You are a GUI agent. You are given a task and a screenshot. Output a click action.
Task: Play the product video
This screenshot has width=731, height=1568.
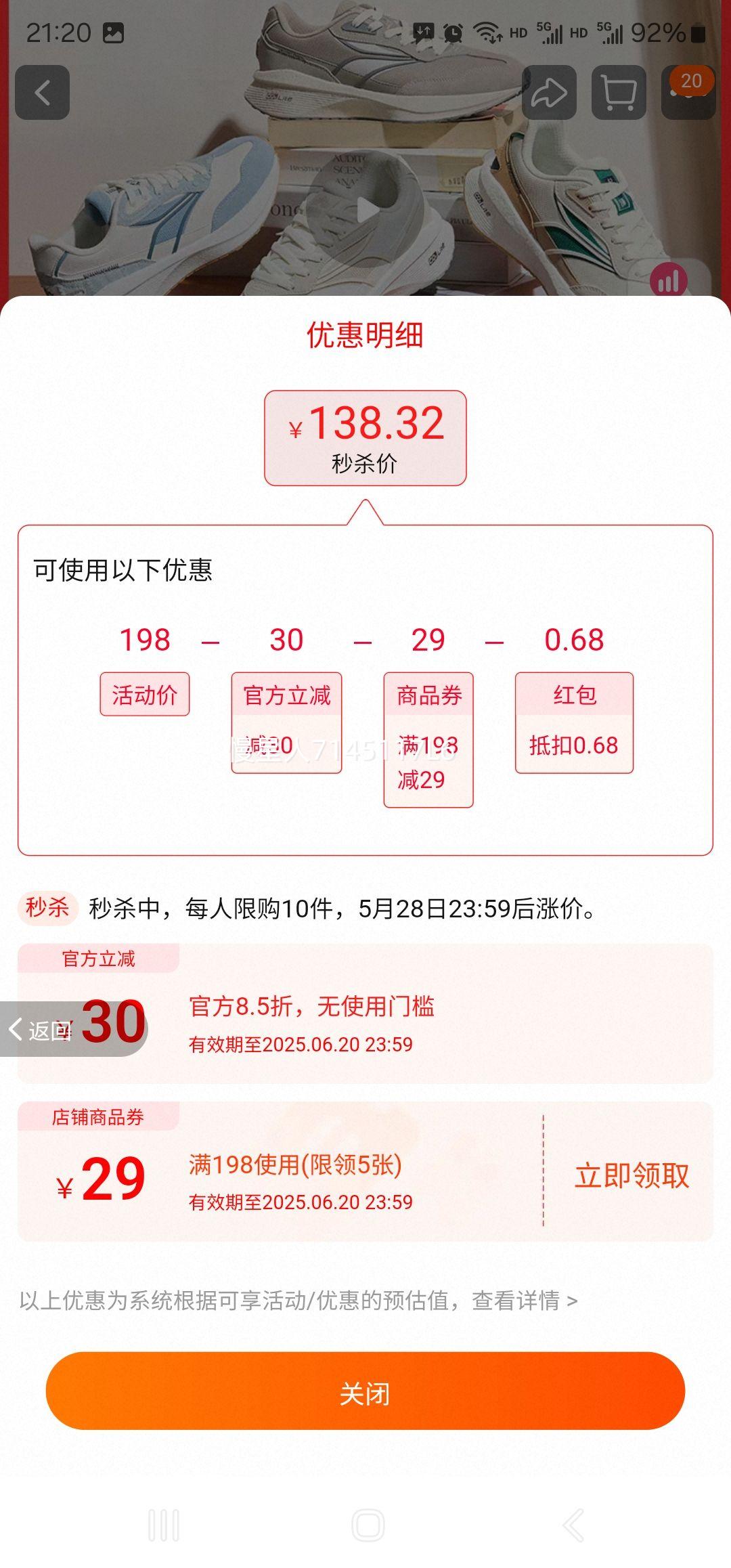[366, 210]
